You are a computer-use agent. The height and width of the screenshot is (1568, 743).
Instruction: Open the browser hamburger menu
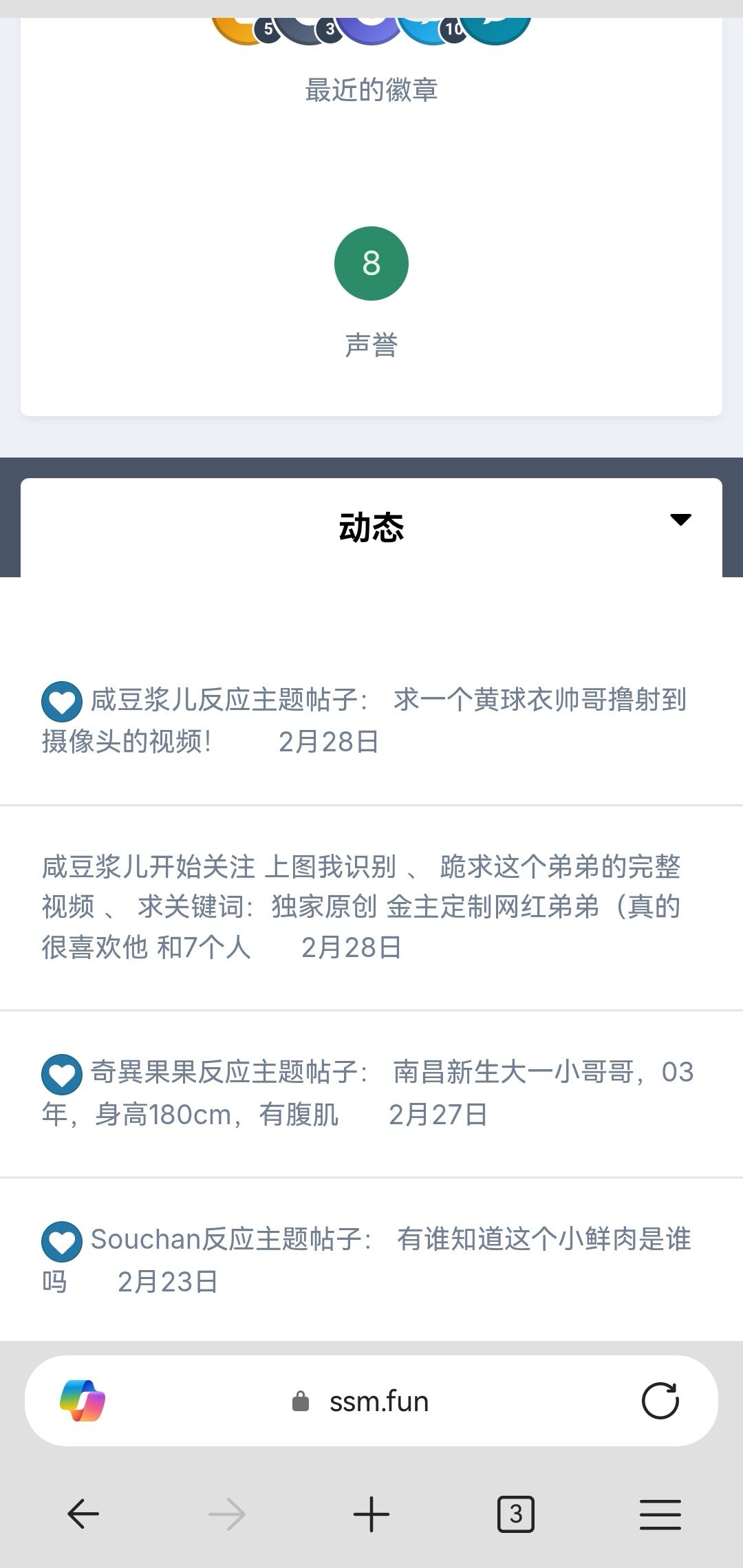(x=660, y=1514)
